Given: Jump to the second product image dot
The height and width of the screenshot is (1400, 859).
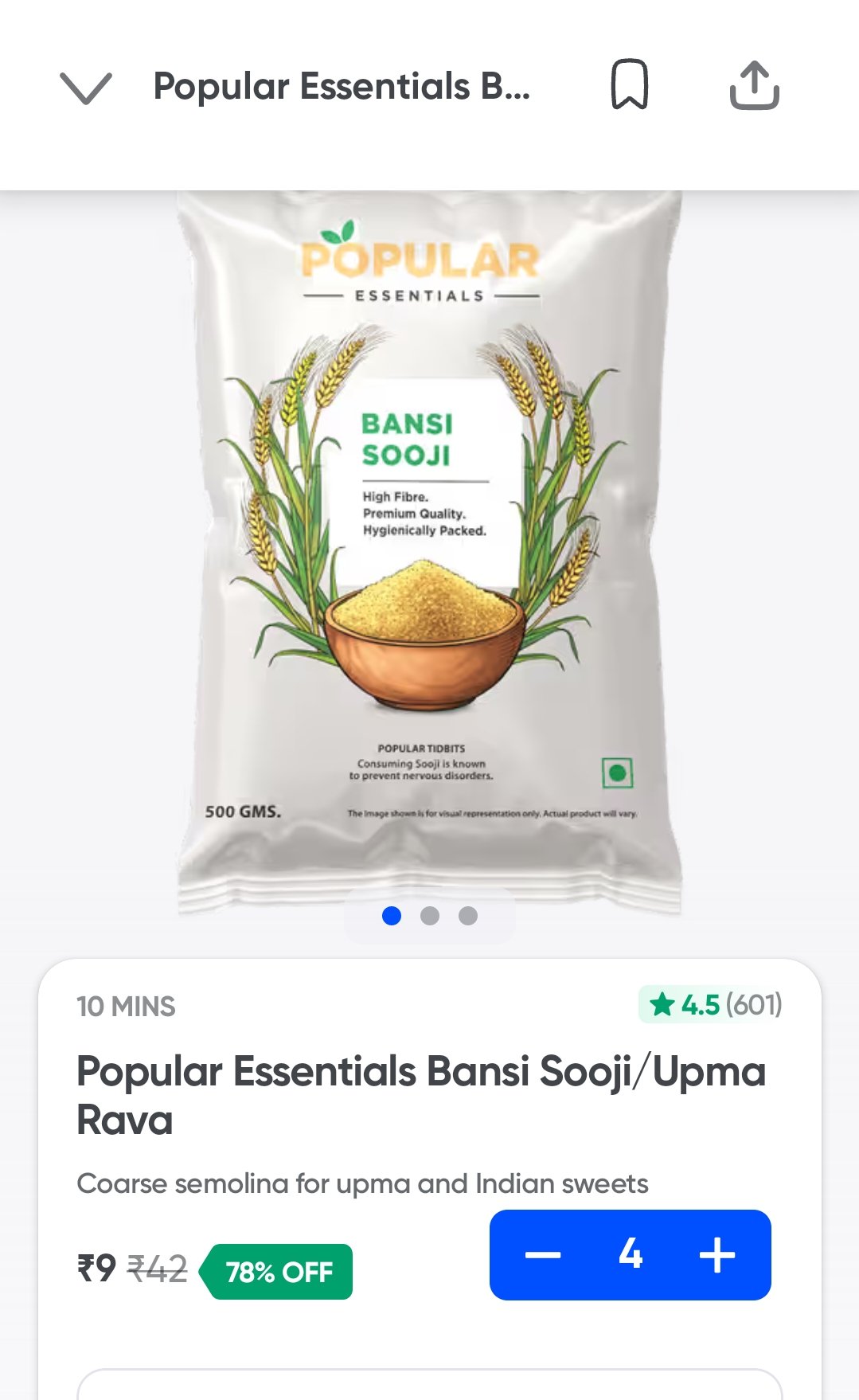Looking at the screenshot, I should [430, 916].
